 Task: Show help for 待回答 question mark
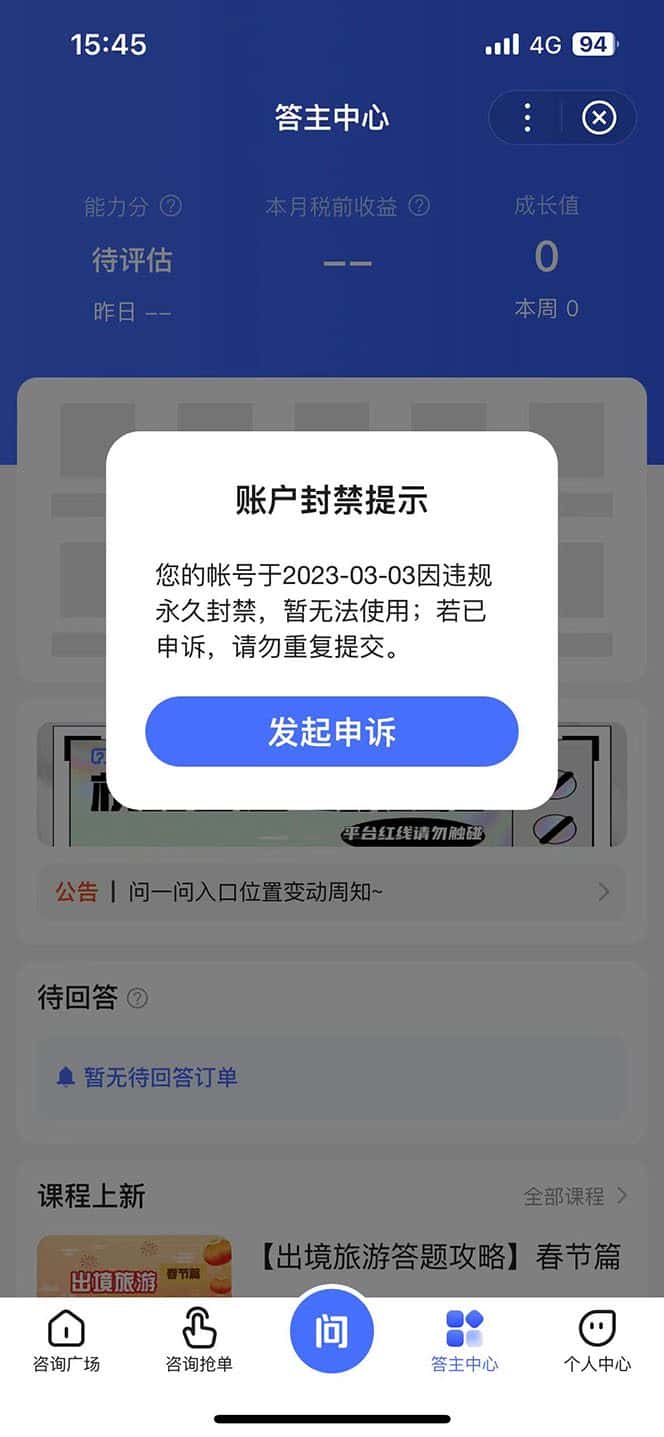click(138, 998)
